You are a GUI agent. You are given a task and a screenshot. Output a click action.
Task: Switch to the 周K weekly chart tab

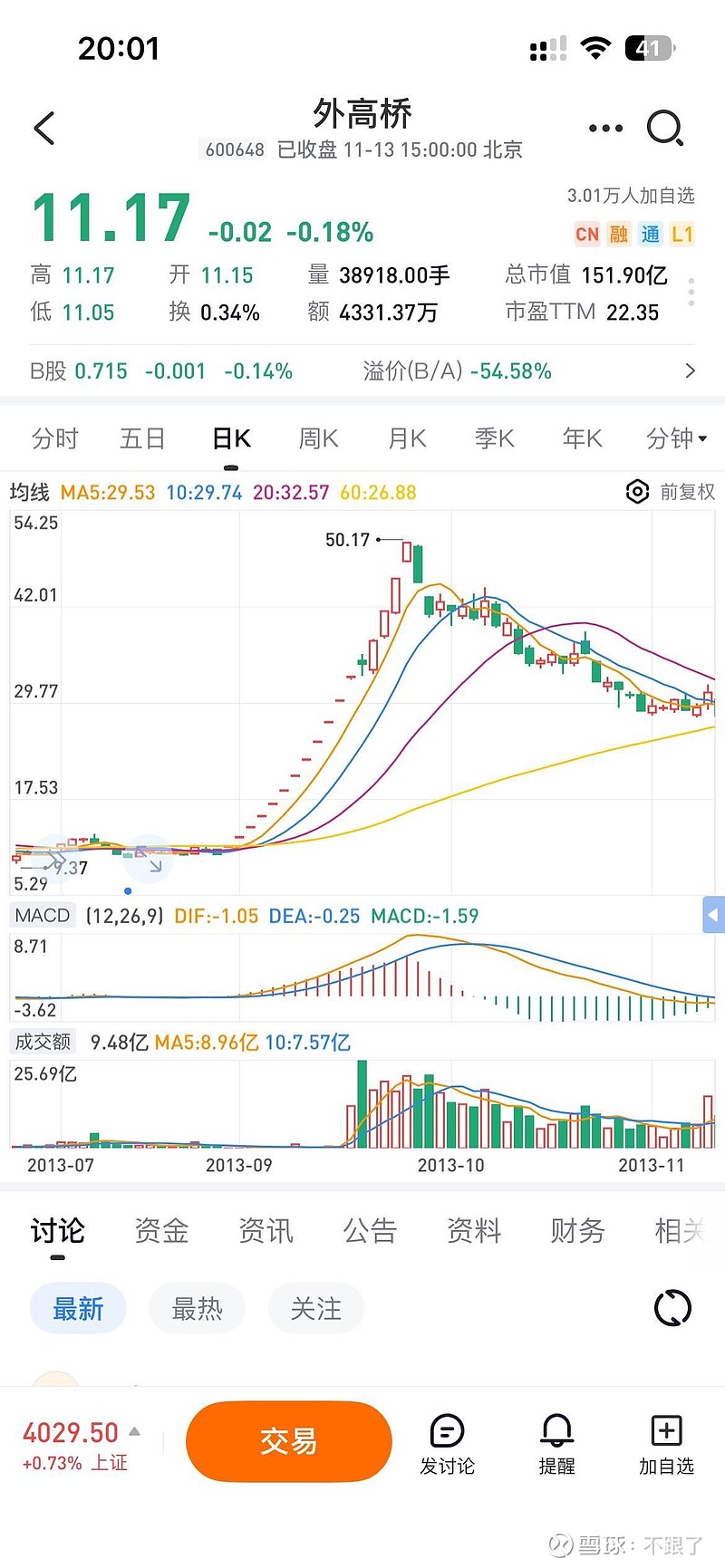coord(316,438)
